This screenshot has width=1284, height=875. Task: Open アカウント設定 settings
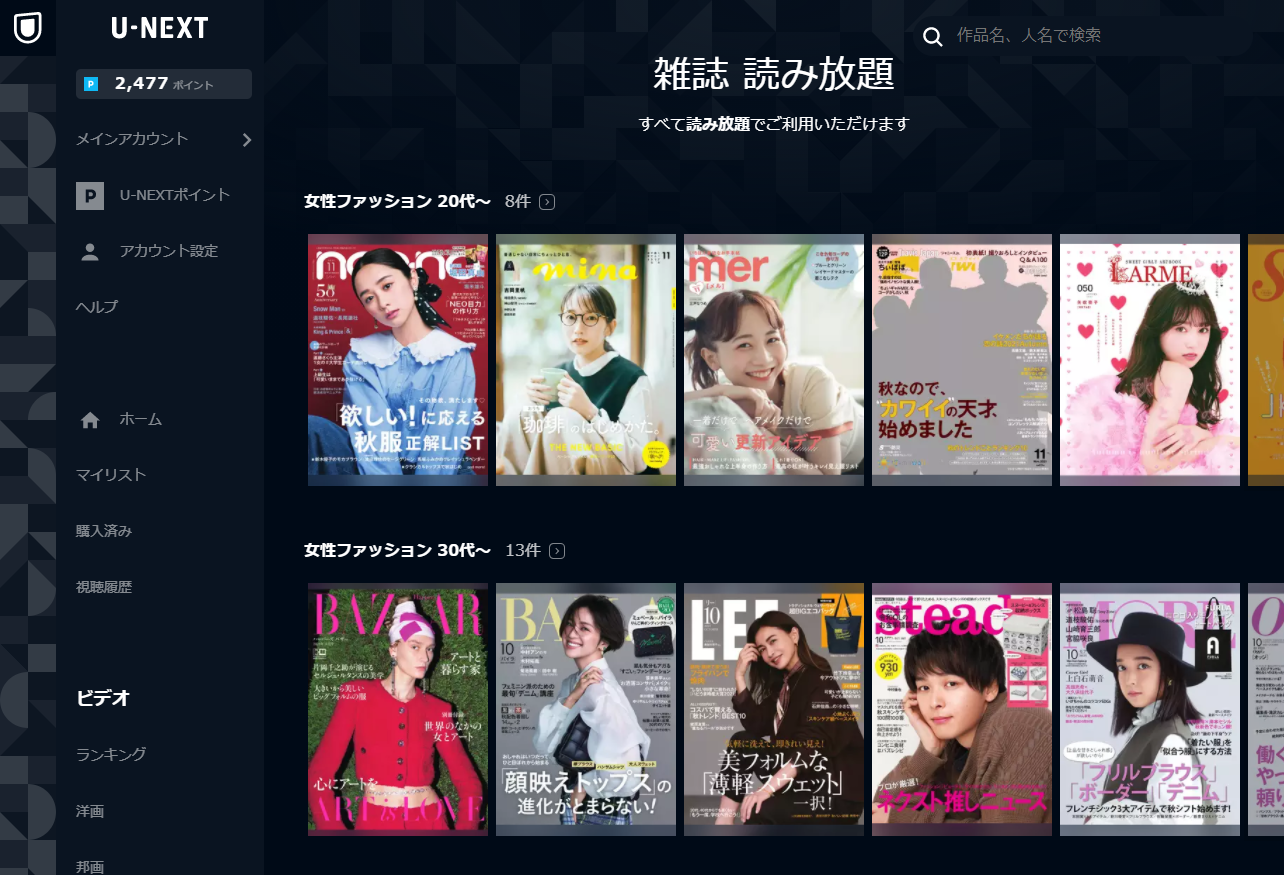168,252
